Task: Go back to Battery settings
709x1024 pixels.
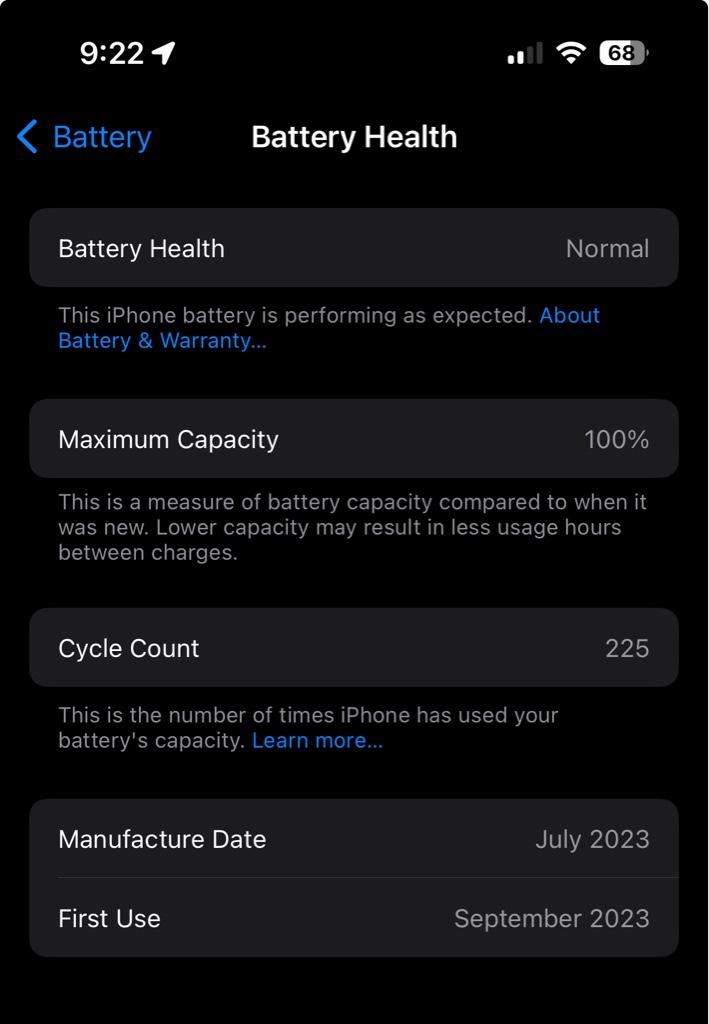Action: 84,137
